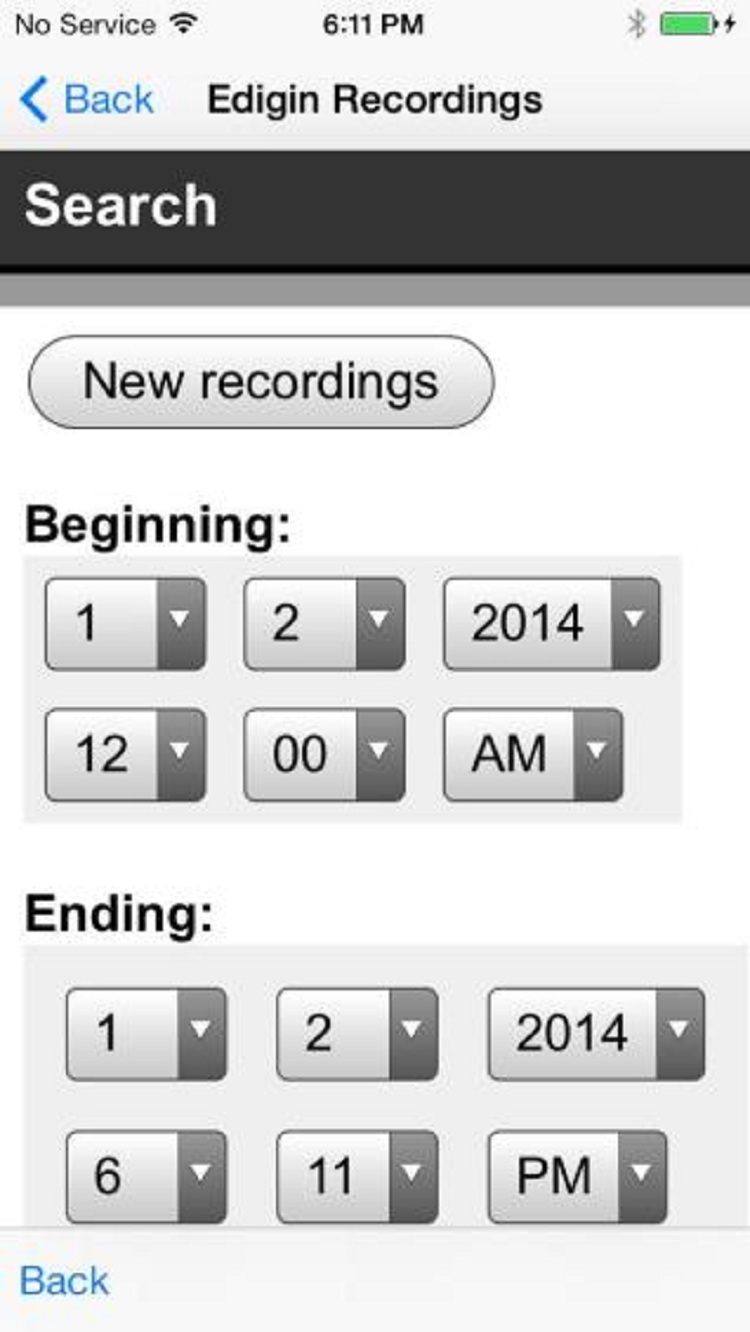Open the Beginning second dropdown showing 2
Viewport: 750px width, 1332px height.
[x=324, y=624]
